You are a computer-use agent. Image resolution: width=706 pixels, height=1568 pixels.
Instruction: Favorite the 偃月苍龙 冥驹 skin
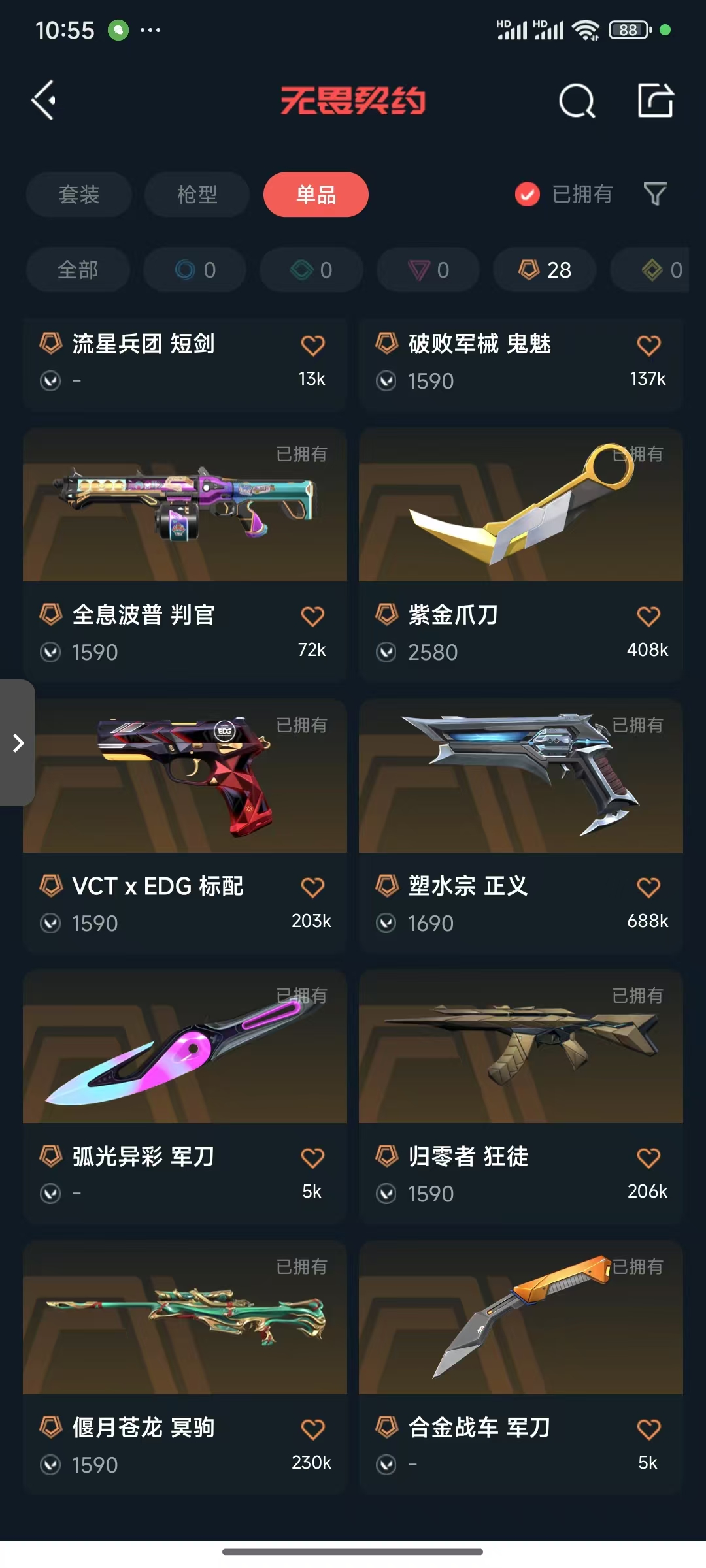312,1429
